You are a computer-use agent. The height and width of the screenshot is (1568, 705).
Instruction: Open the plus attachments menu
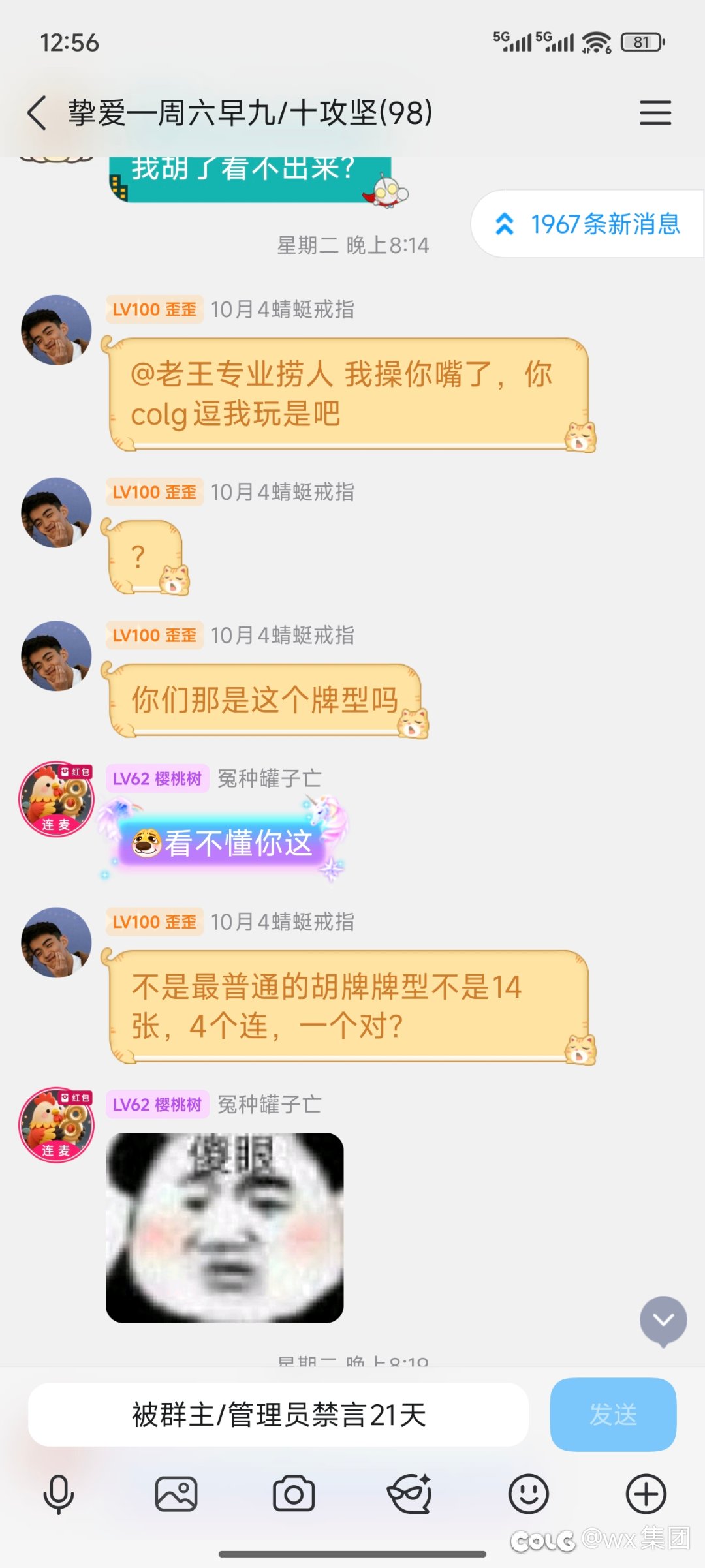[x=646, y=1494]
